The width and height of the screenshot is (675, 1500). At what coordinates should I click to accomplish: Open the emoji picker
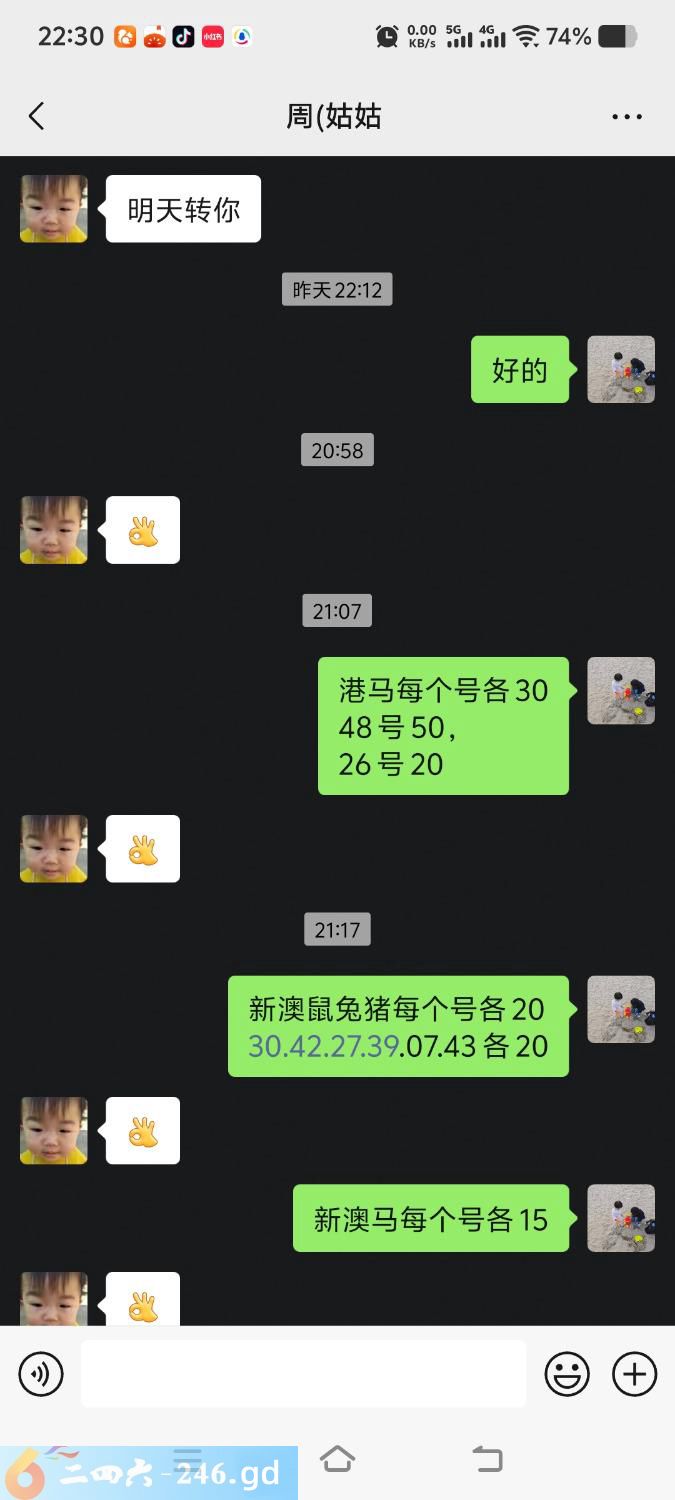point(567,1374)
